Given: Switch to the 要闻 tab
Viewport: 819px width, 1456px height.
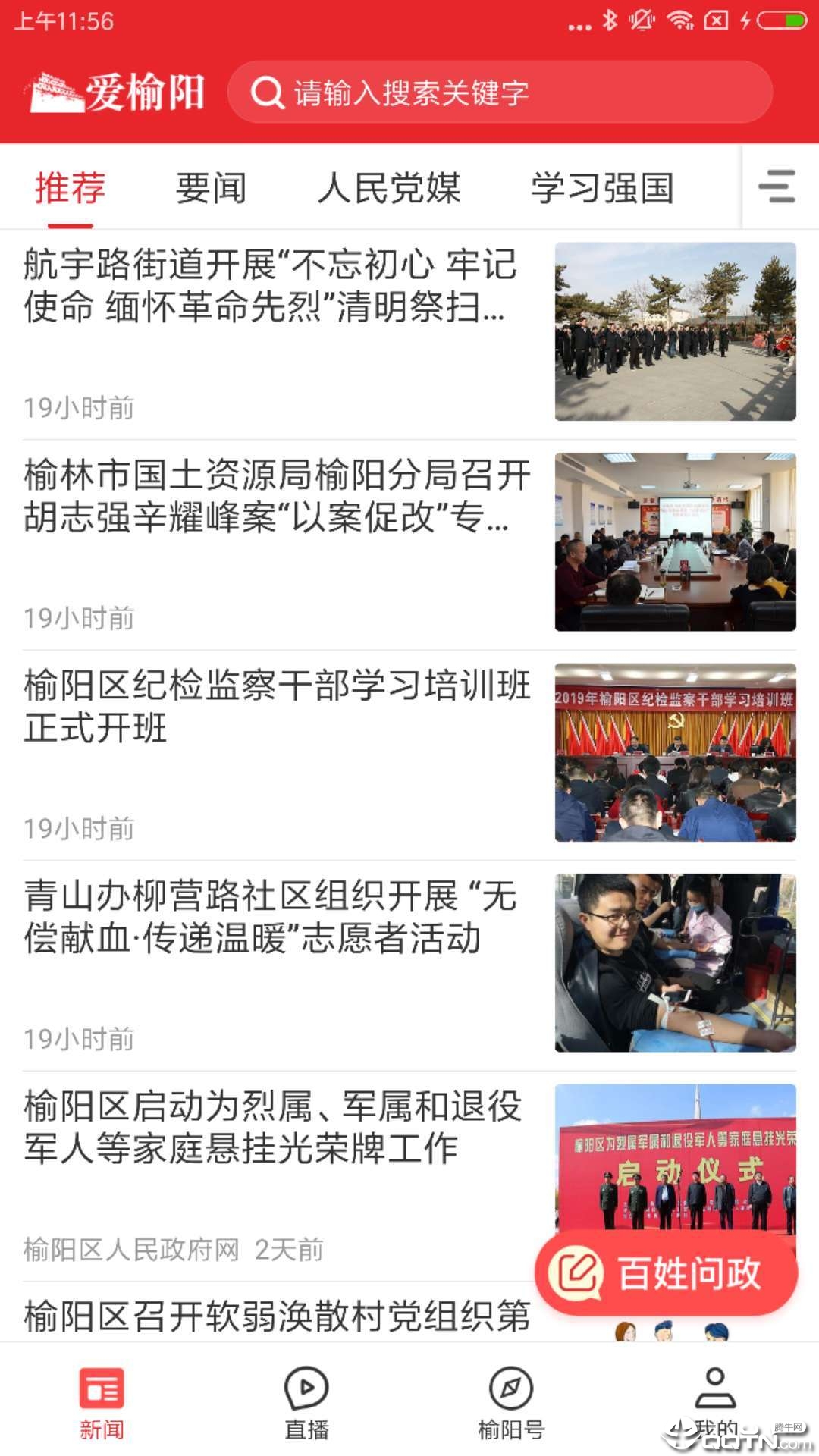Looking at the screenshot, I should (211, 188).
